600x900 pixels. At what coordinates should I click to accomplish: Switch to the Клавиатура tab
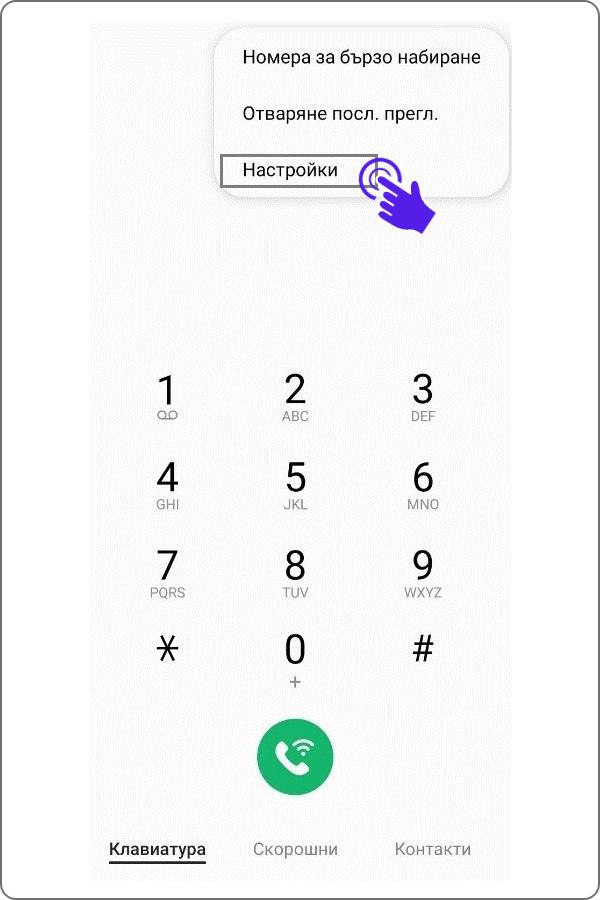(157, 849)
